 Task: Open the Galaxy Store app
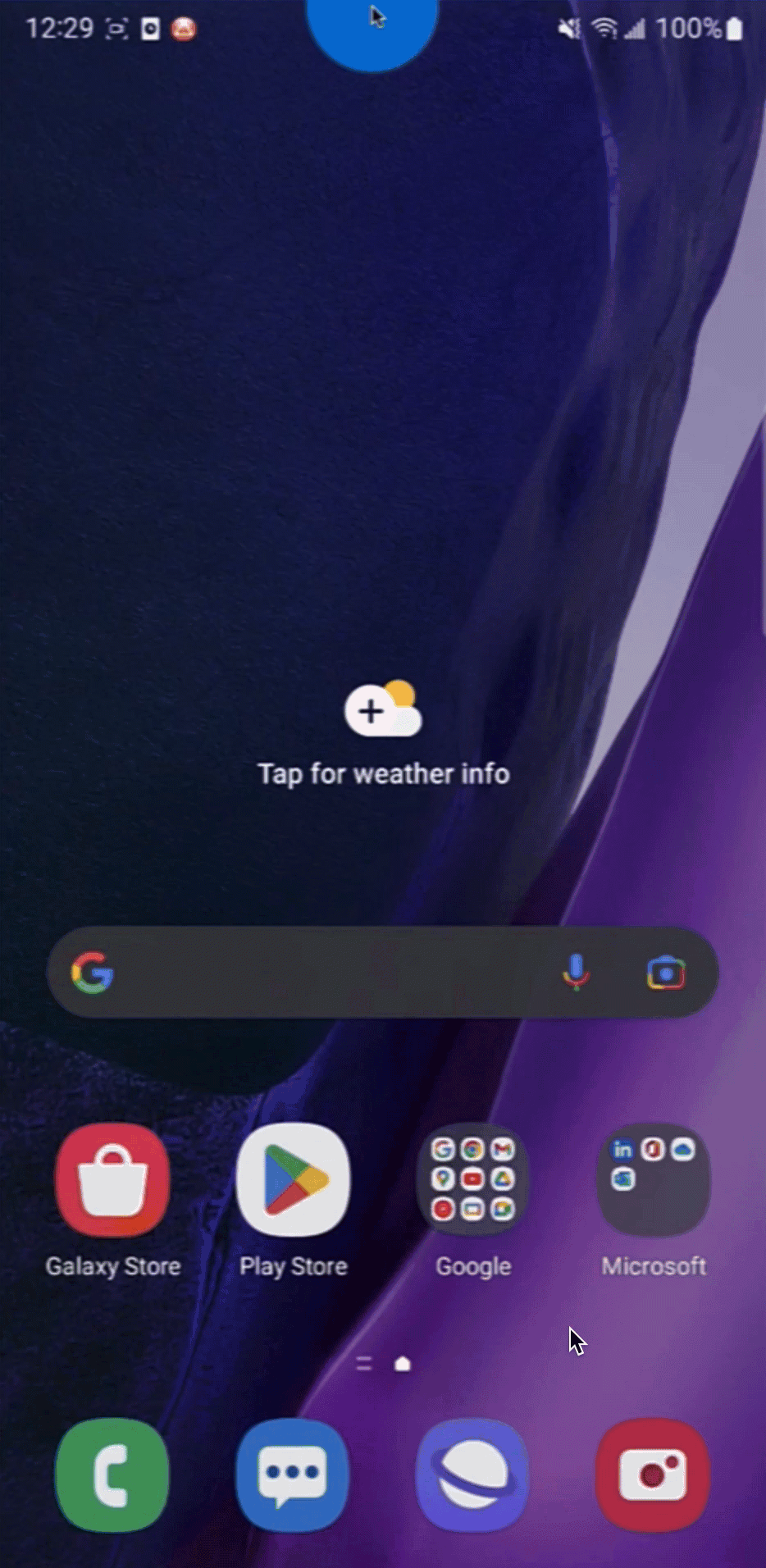tap(113, 1181)
